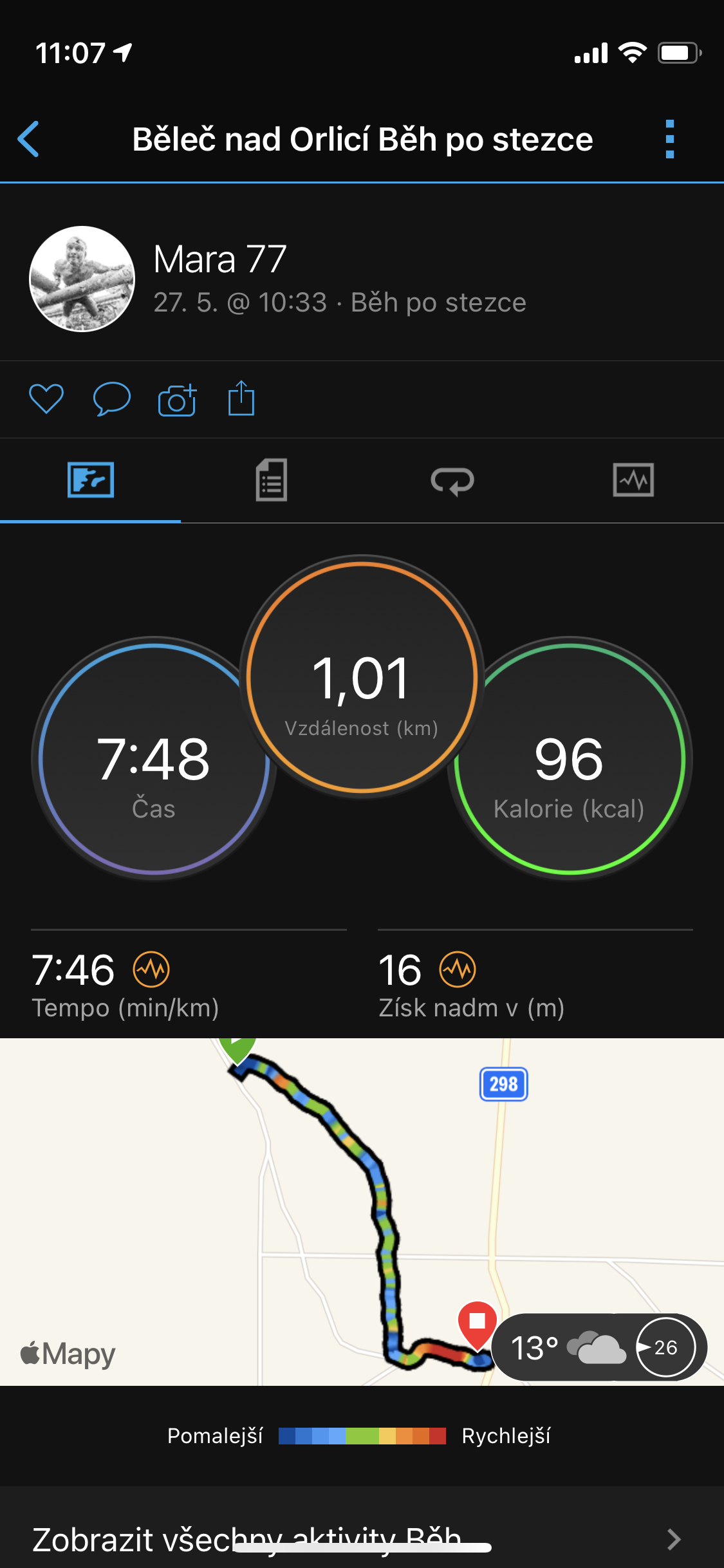
Task: Open the three-dot overflow menu
Action: [x=670, y=139]
